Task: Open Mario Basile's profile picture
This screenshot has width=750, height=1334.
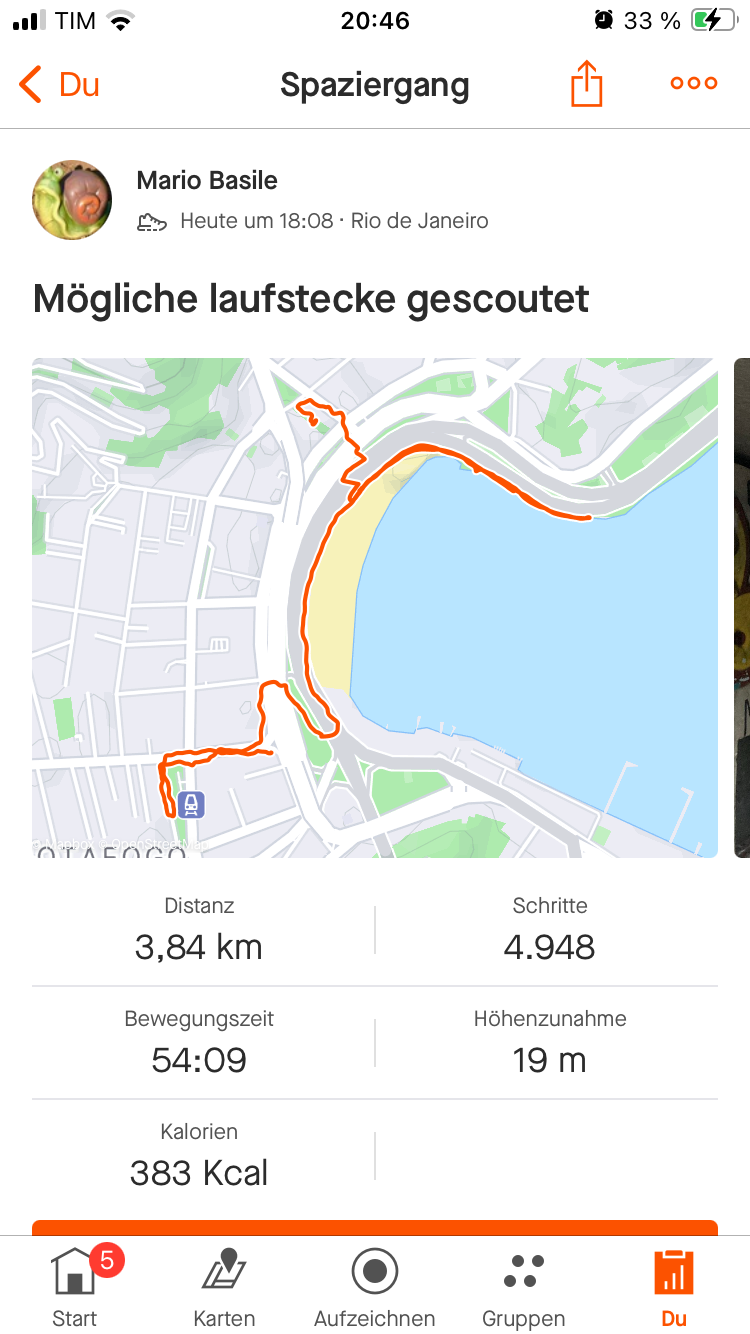Action: click(x=72, y=200)
